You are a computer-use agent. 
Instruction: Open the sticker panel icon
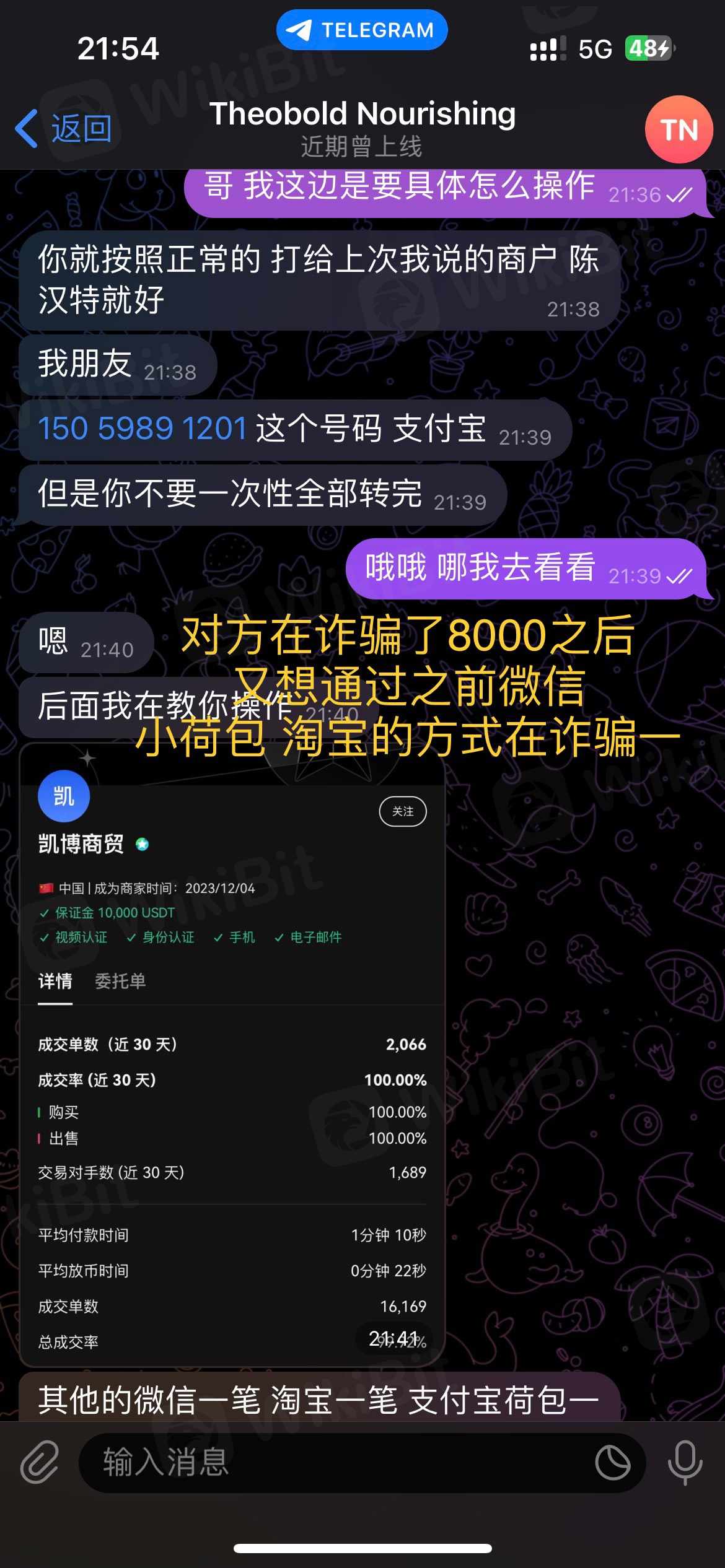(x=612, y=1462)
